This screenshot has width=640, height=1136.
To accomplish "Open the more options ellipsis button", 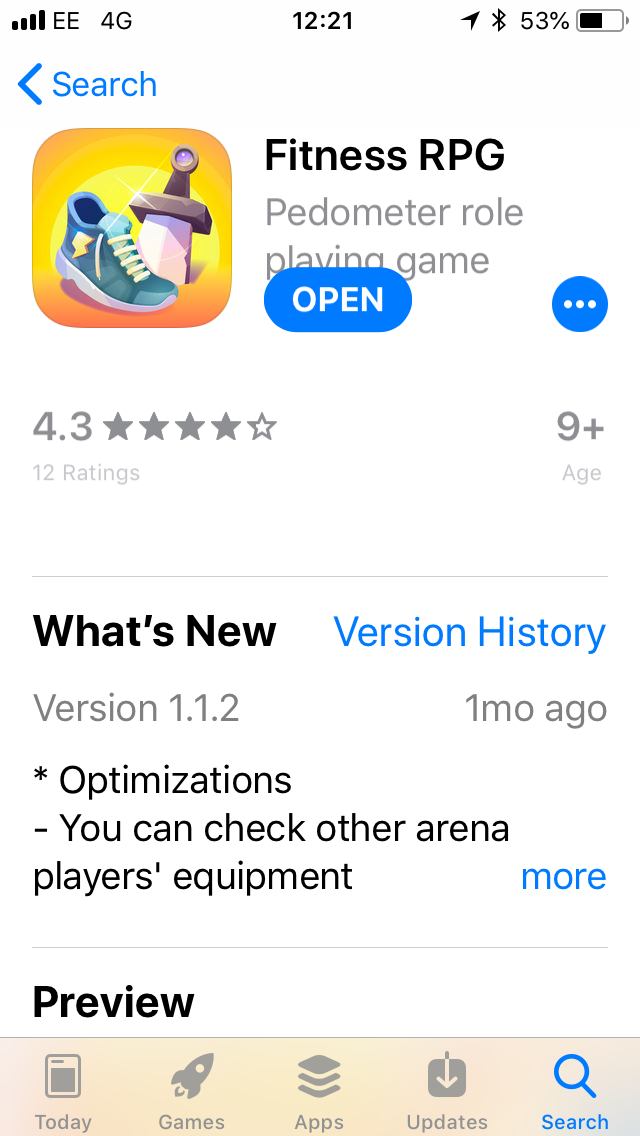I will pos(580,304).
